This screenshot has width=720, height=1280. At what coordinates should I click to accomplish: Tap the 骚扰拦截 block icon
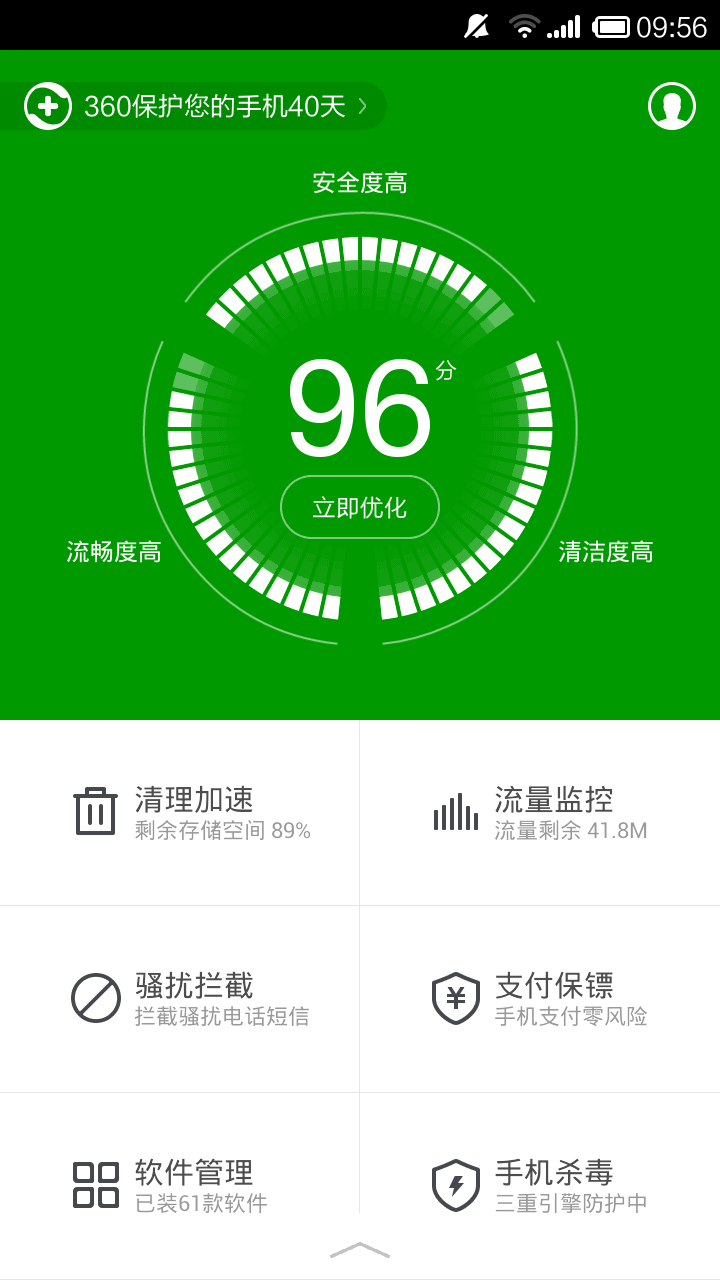click(x=95, y=998)
